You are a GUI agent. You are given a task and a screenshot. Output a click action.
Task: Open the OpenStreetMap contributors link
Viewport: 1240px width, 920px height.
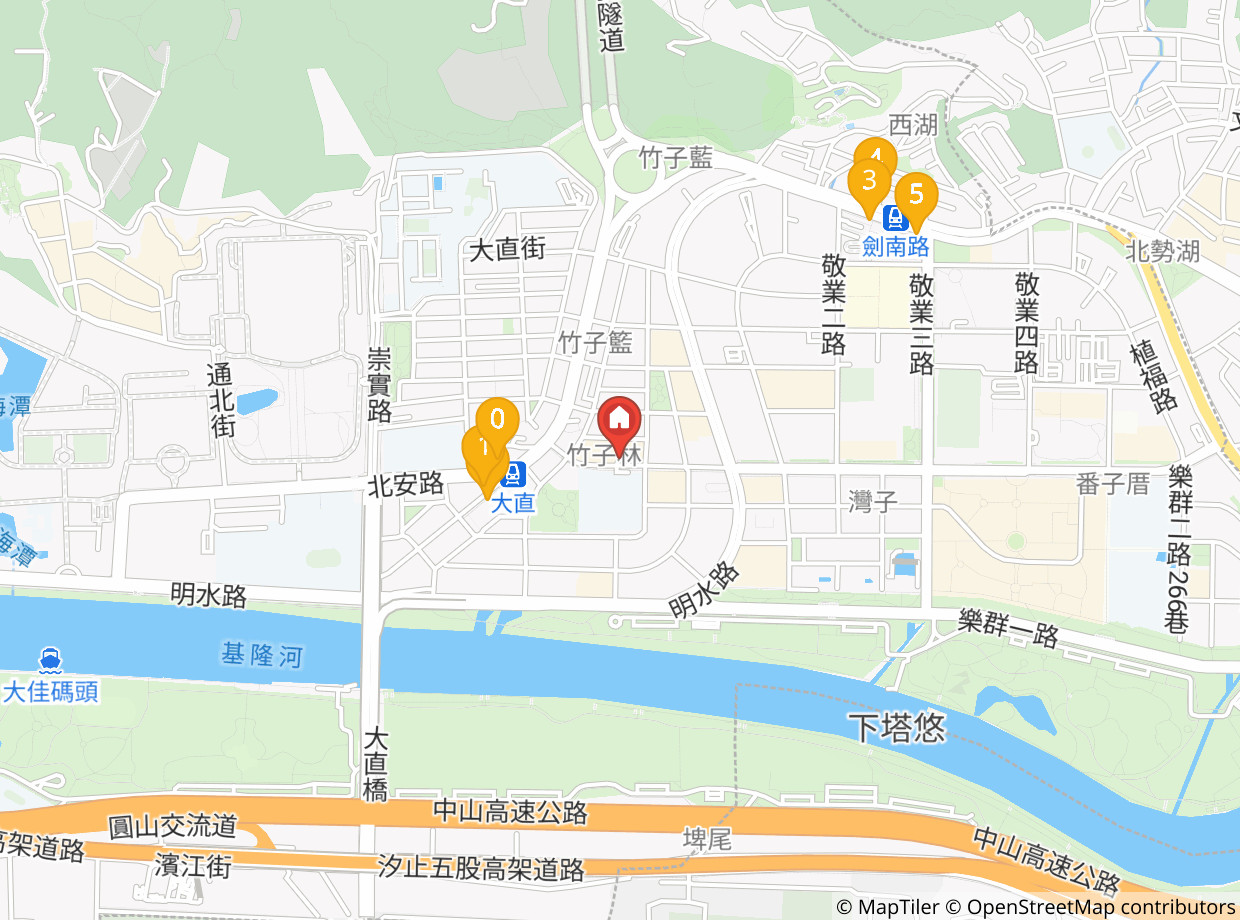click(x=1102, y=907)
